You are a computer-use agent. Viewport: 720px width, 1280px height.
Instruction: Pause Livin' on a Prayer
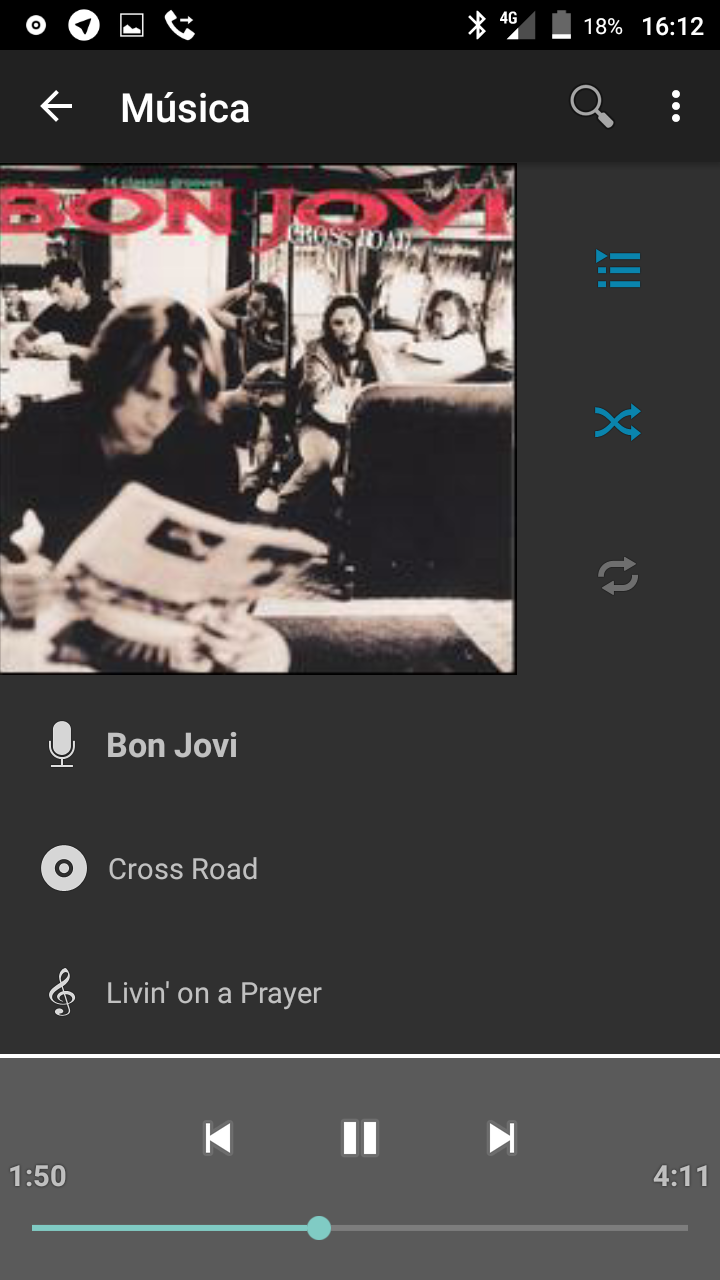[360, 1138]
